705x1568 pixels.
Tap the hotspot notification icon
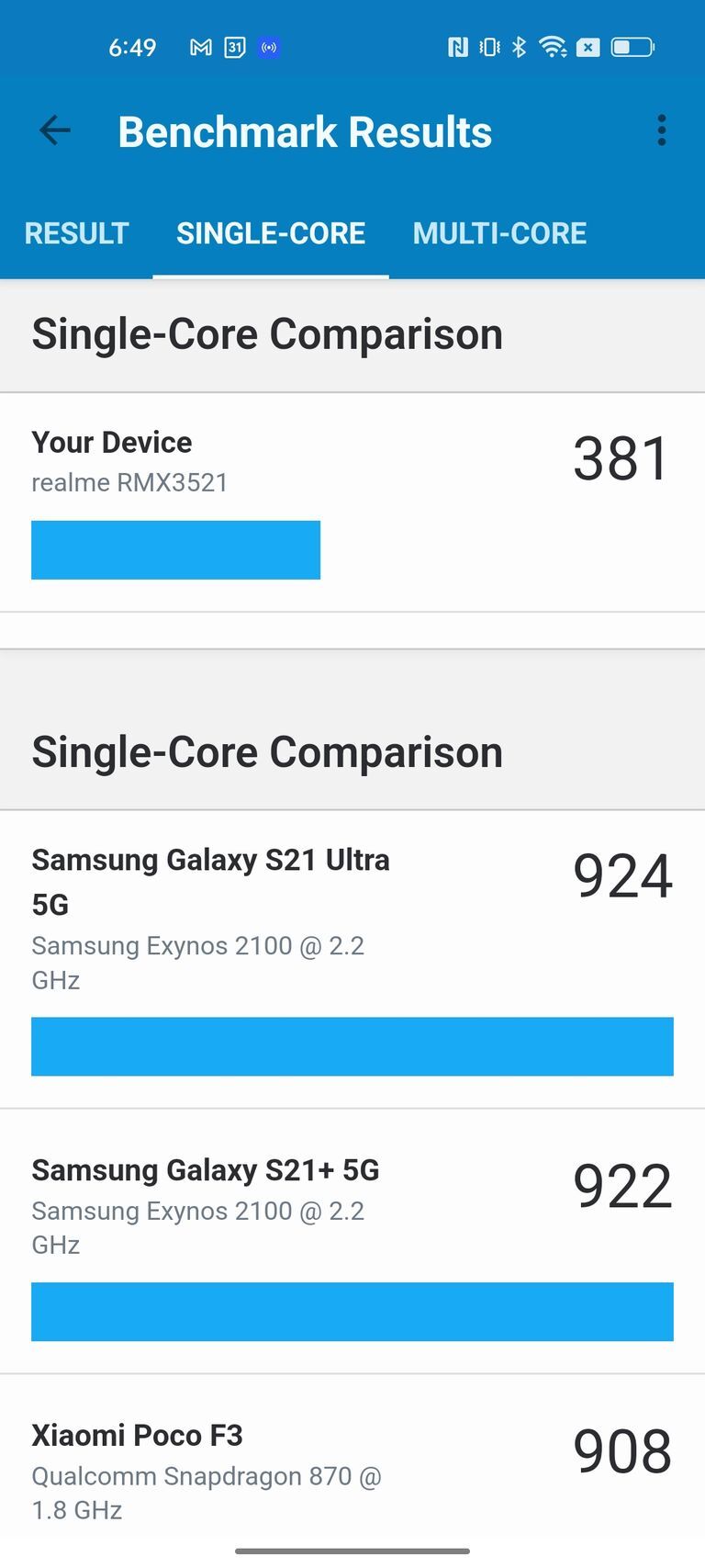(267, 47)
